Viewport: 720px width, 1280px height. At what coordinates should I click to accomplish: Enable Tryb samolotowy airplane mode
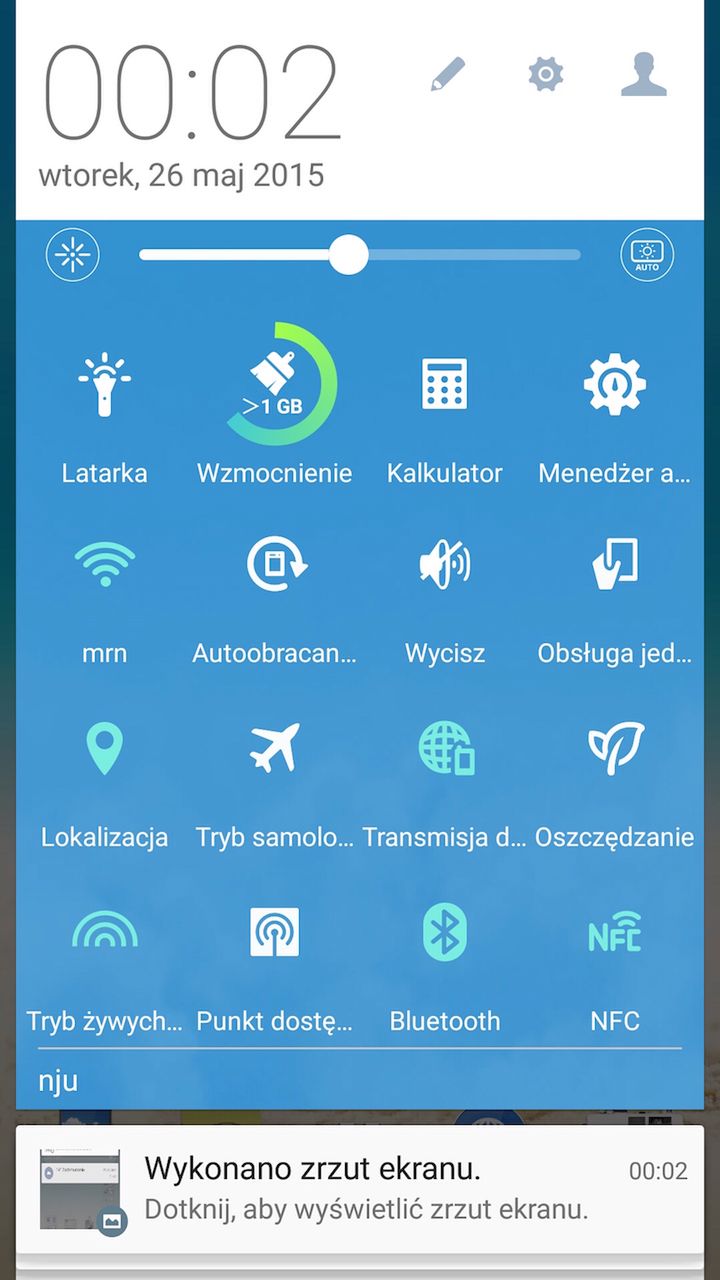275,750
